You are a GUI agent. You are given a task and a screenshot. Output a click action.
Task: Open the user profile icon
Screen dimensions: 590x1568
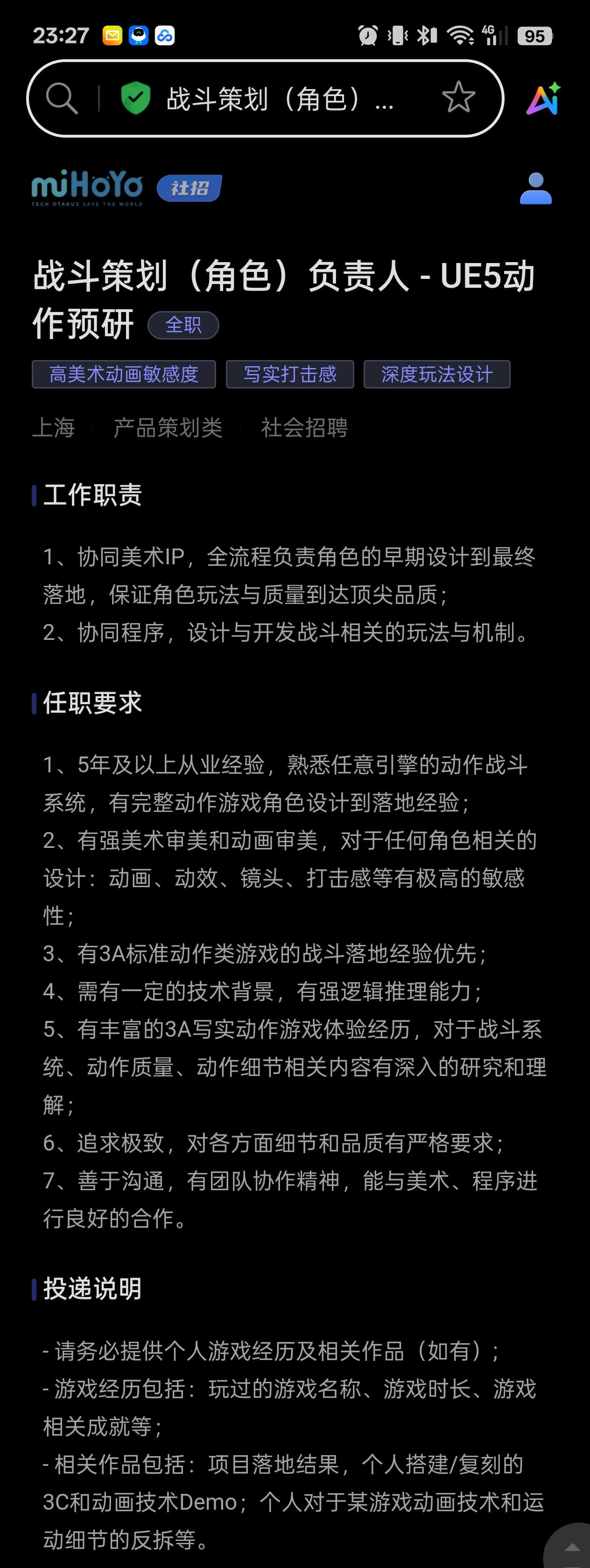pos(536,189)
